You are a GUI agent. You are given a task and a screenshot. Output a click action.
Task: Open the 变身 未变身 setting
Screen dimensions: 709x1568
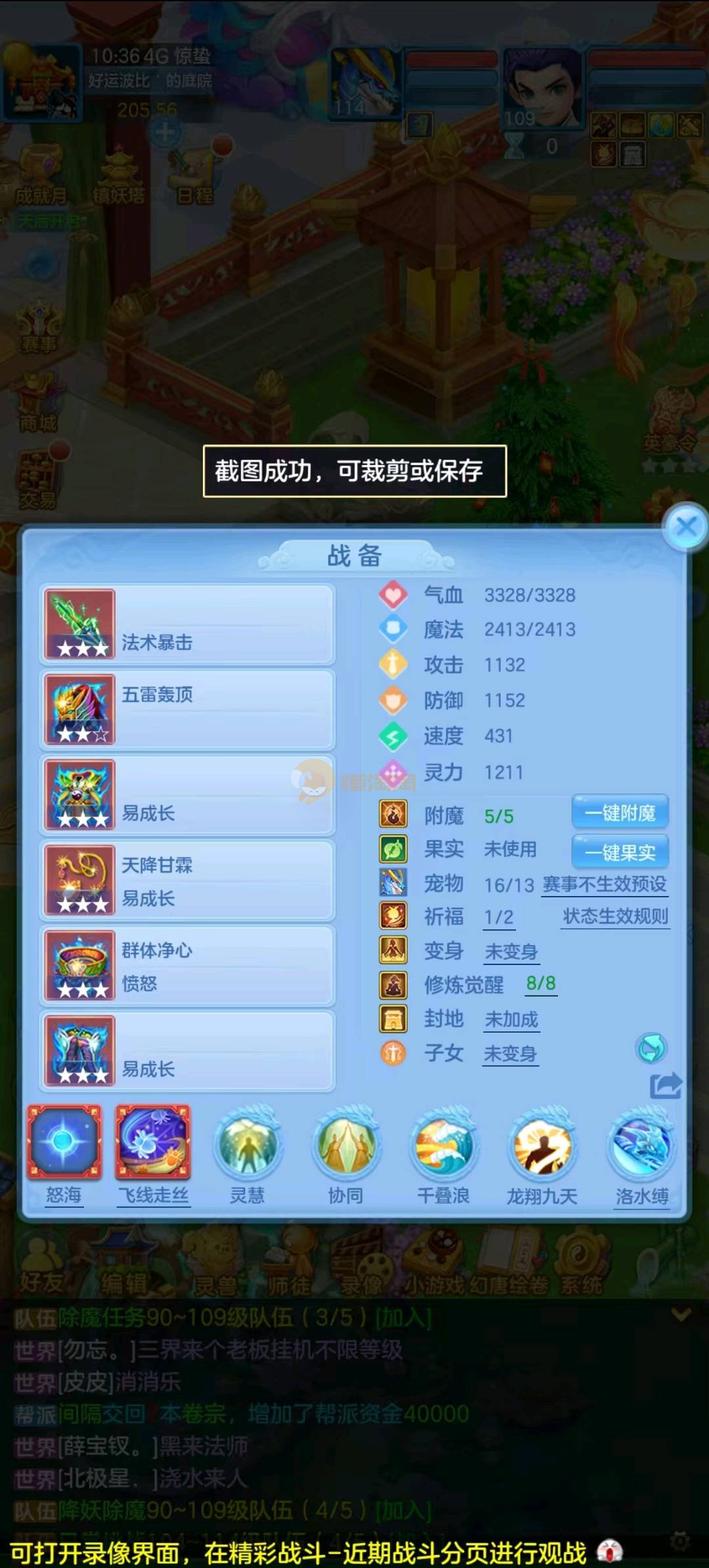511,952
